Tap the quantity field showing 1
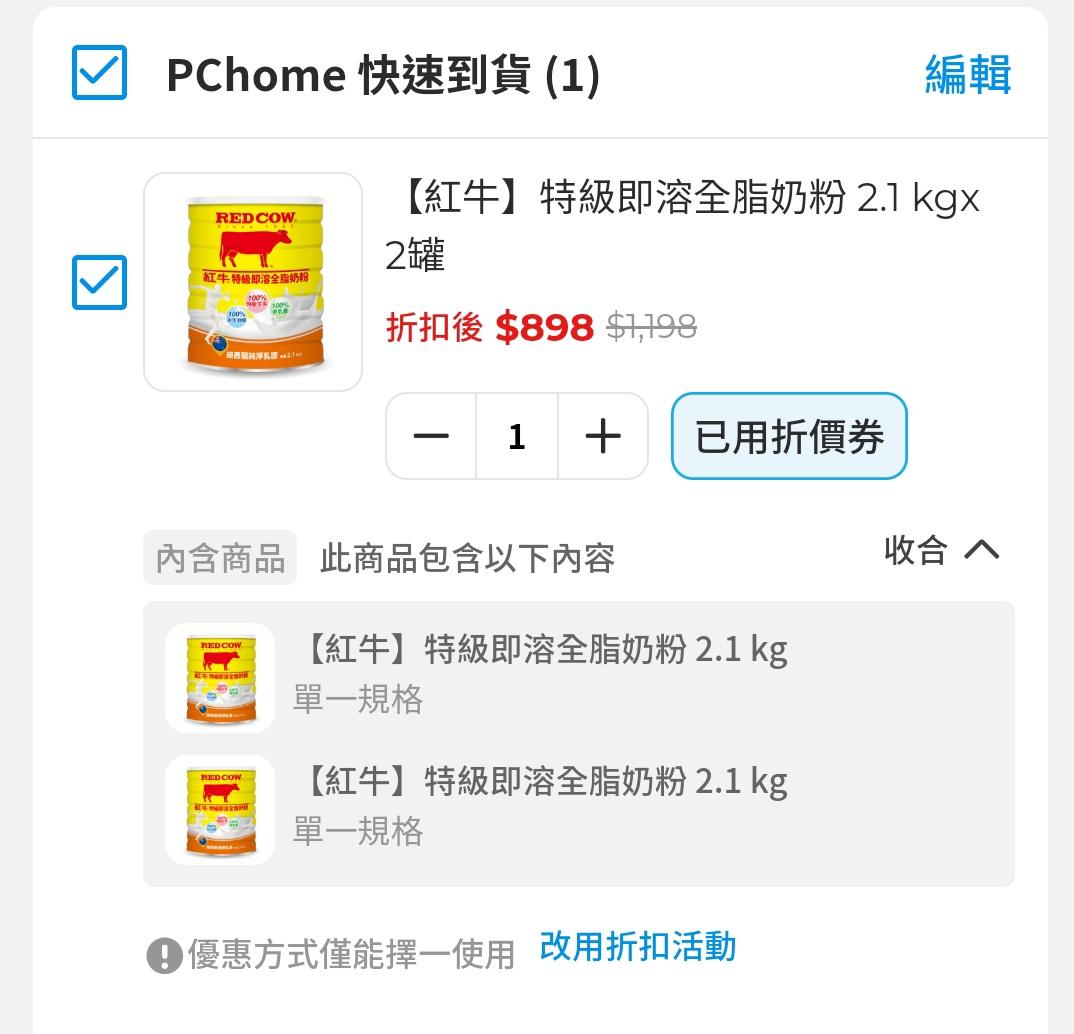 (517, 436)
